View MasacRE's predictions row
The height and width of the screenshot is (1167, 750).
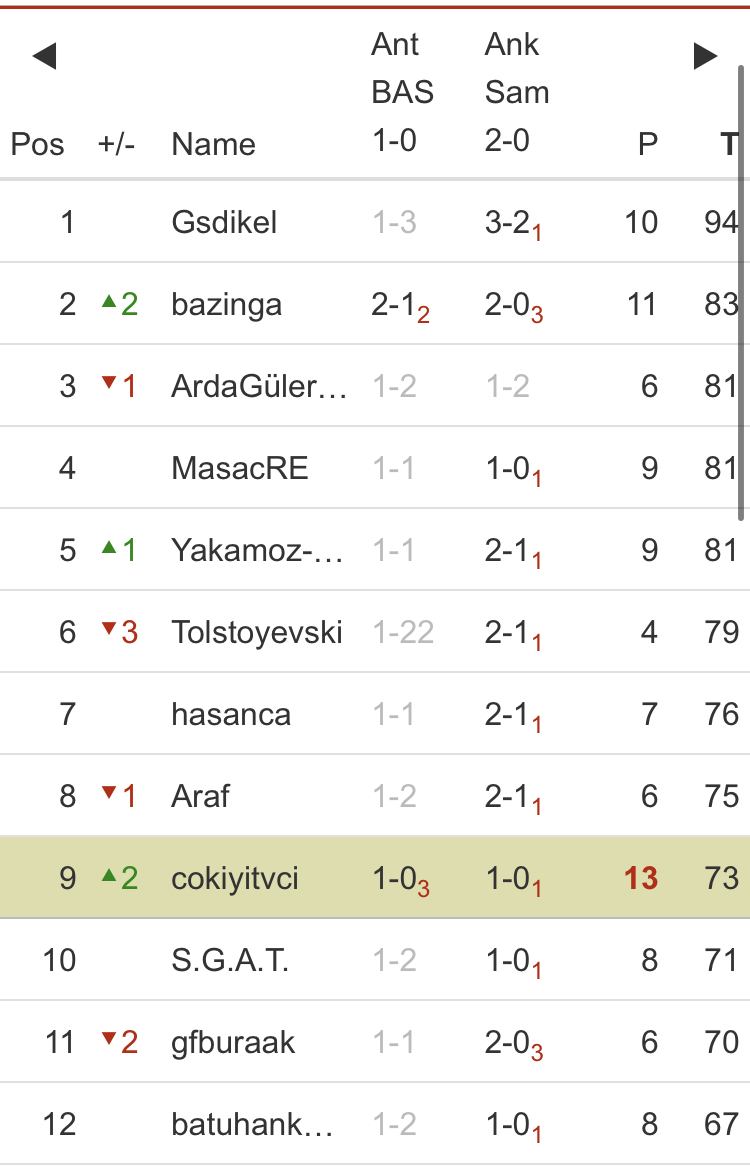pos(239,468)
